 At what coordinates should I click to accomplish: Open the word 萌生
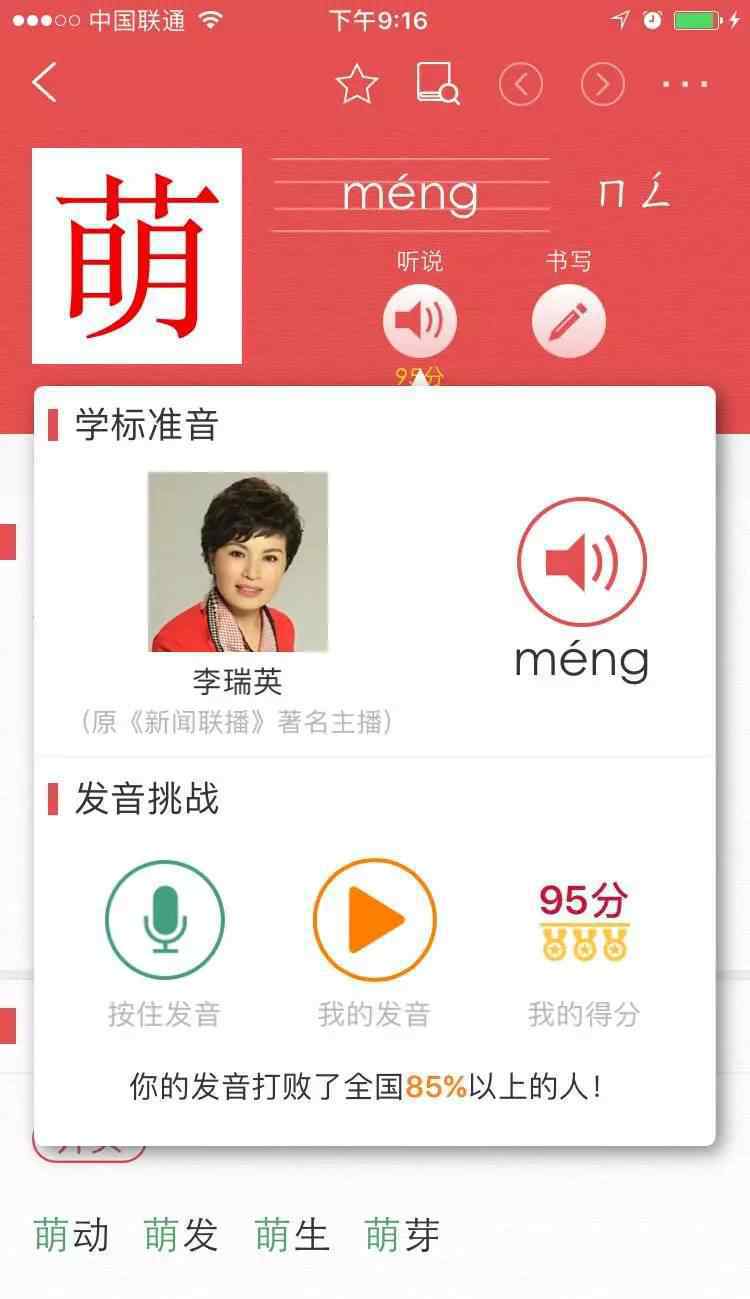292,1236
